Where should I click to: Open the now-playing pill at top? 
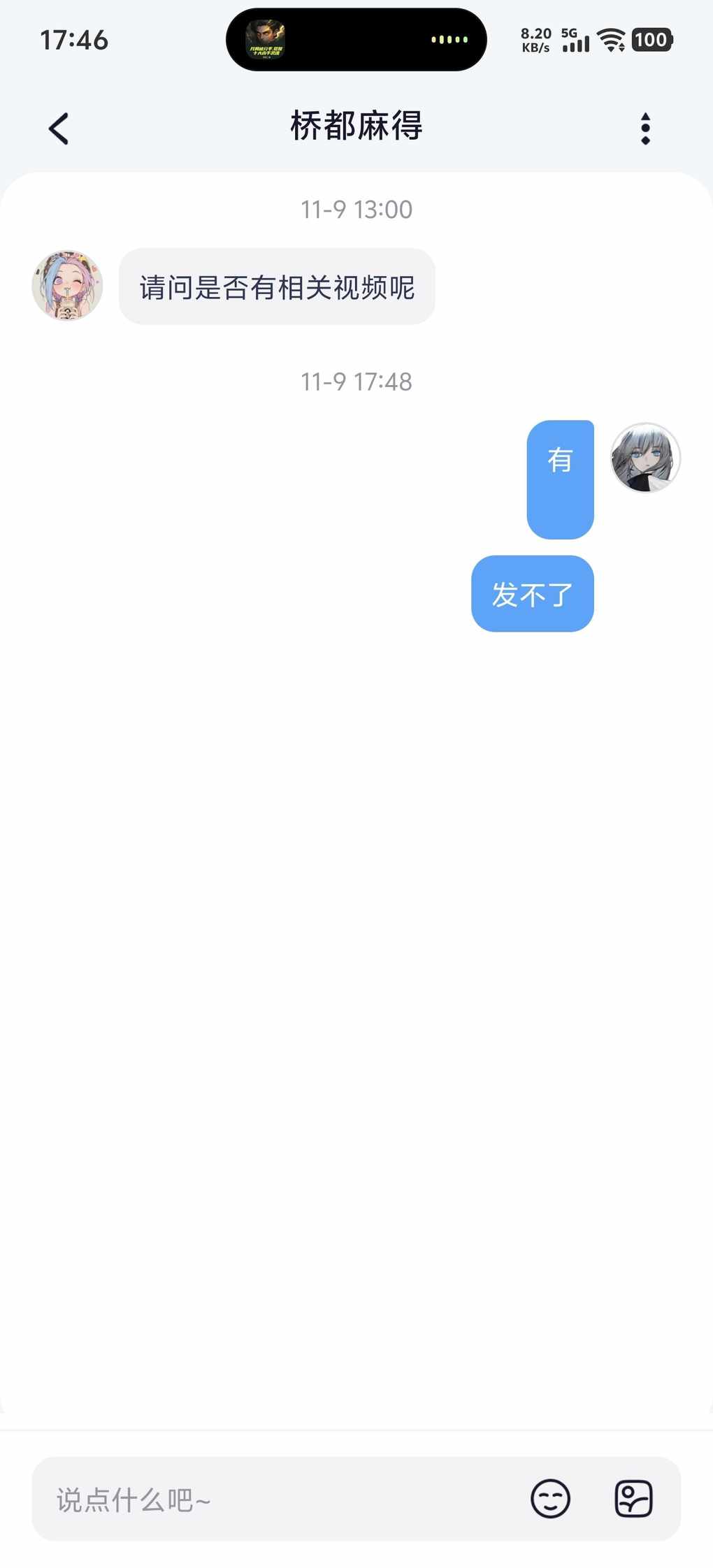tap(356, 40)
